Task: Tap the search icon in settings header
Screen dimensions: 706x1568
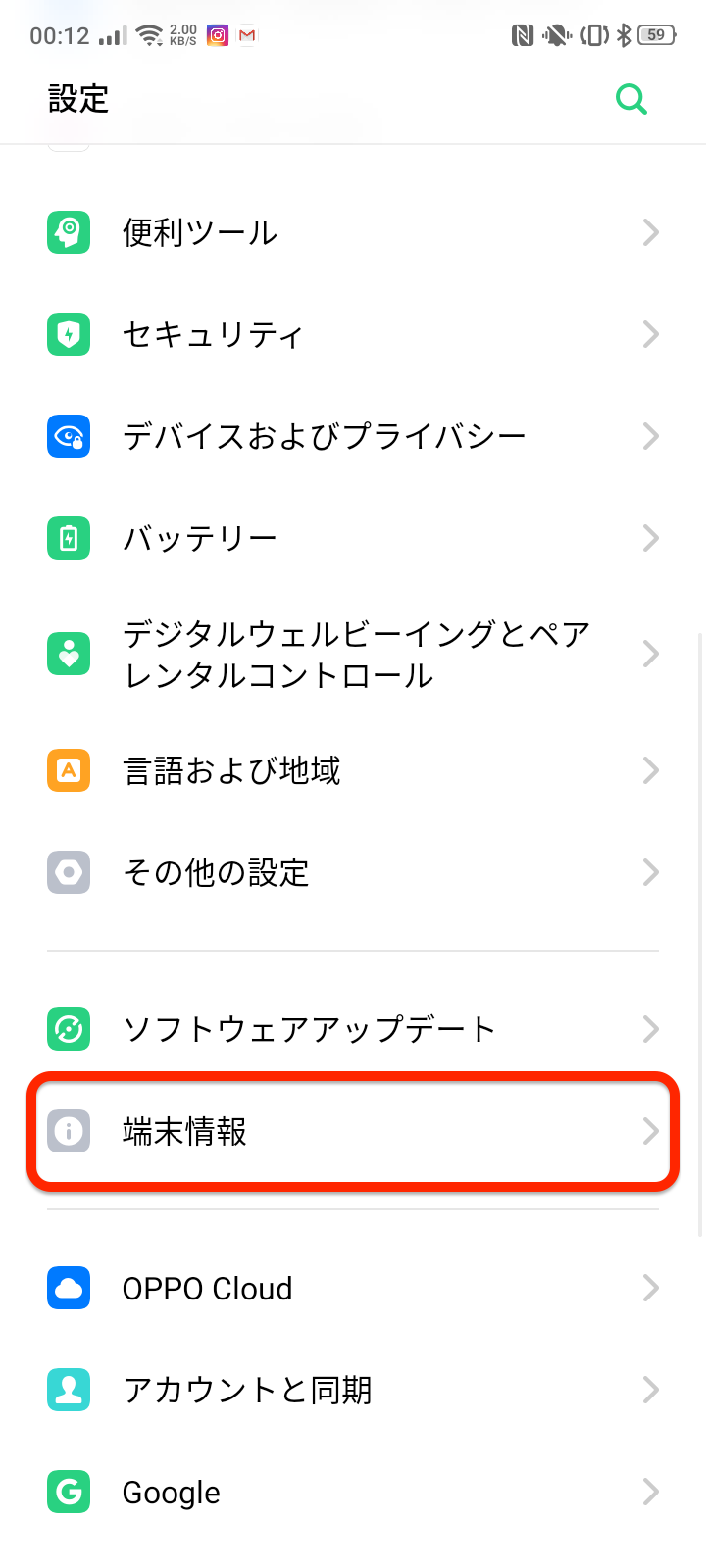Action: pos(630,99)
